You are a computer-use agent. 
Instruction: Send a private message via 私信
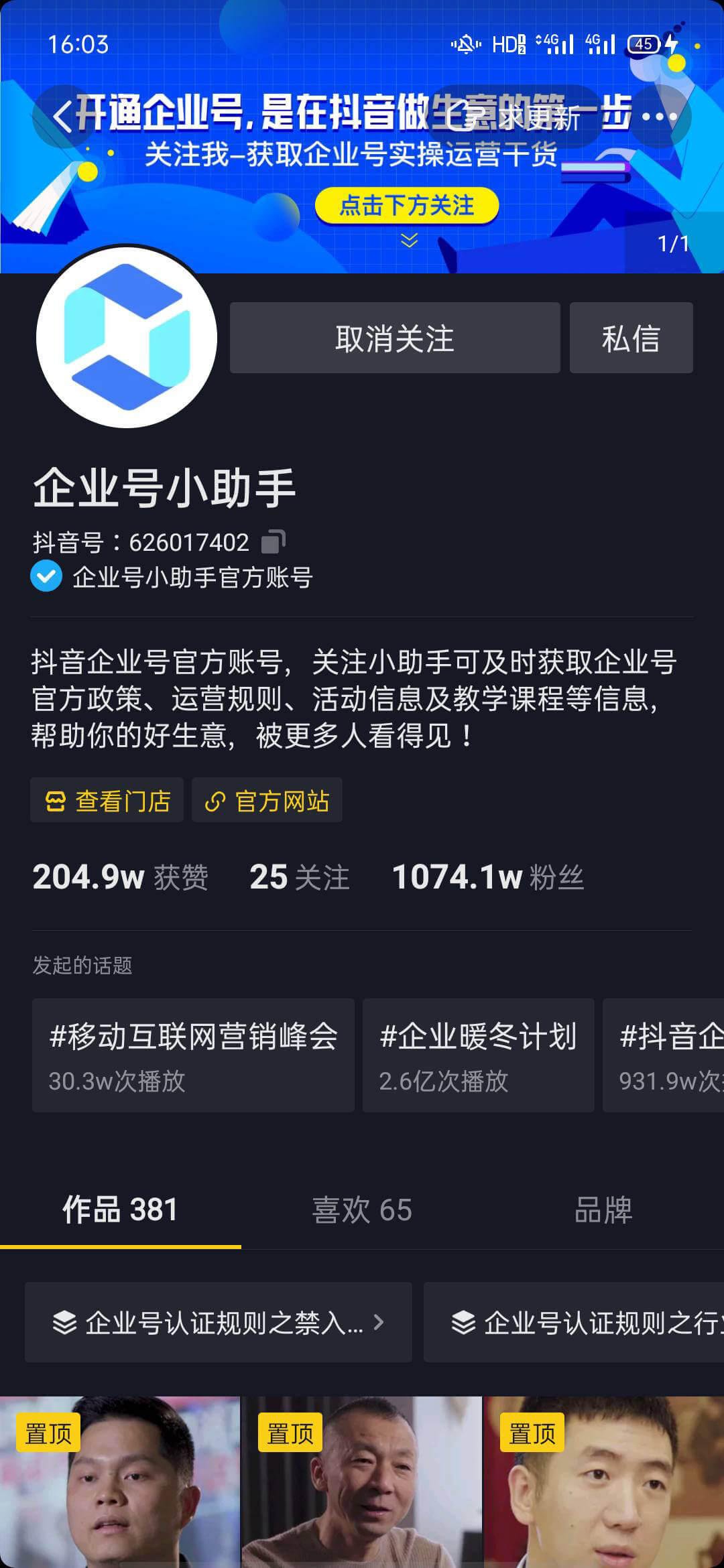[631, 338]
